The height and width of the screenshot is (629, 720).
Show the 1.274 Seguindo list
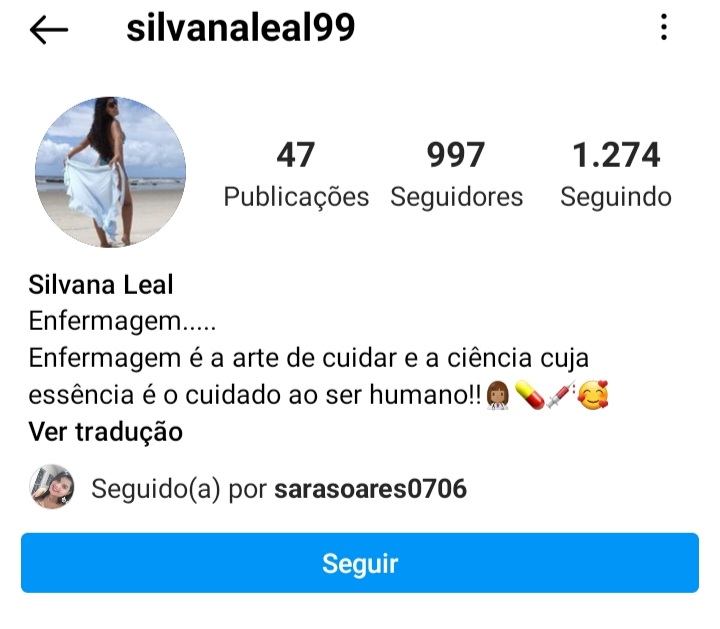[x=615, y=174]
